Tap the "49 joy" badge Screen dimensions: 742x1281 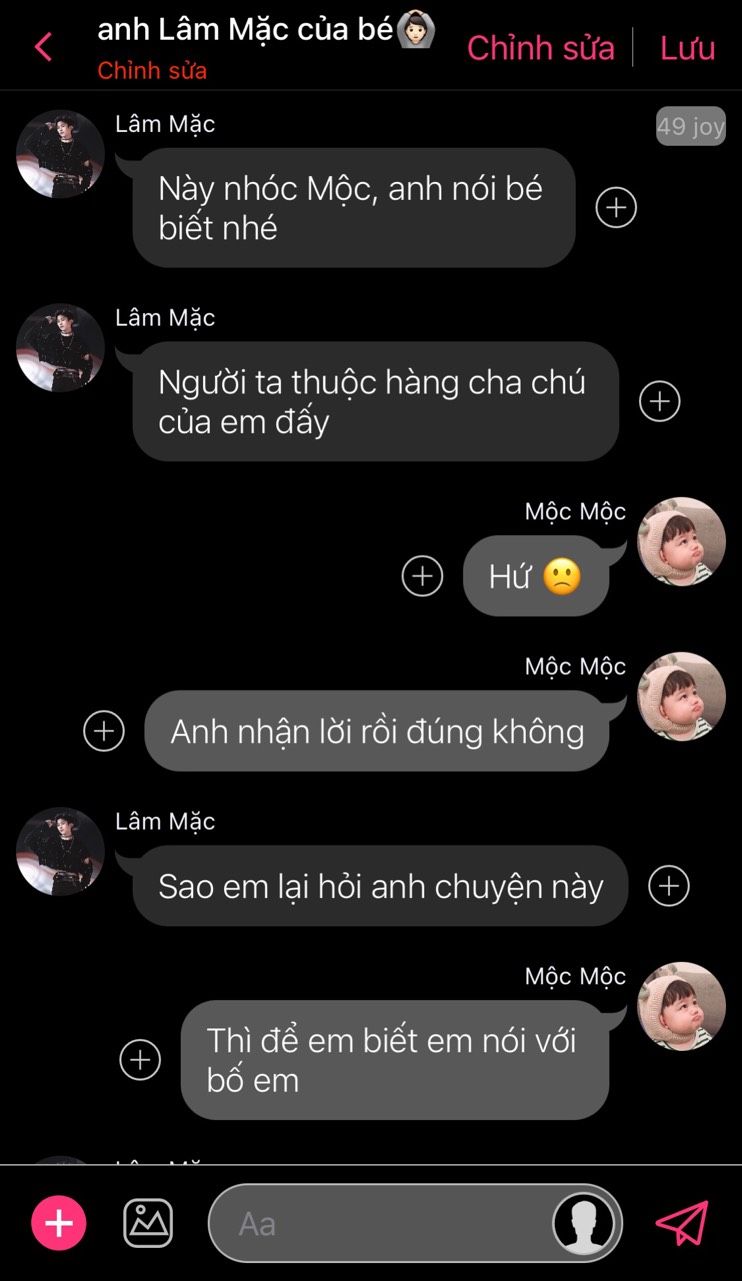(690, 127)
